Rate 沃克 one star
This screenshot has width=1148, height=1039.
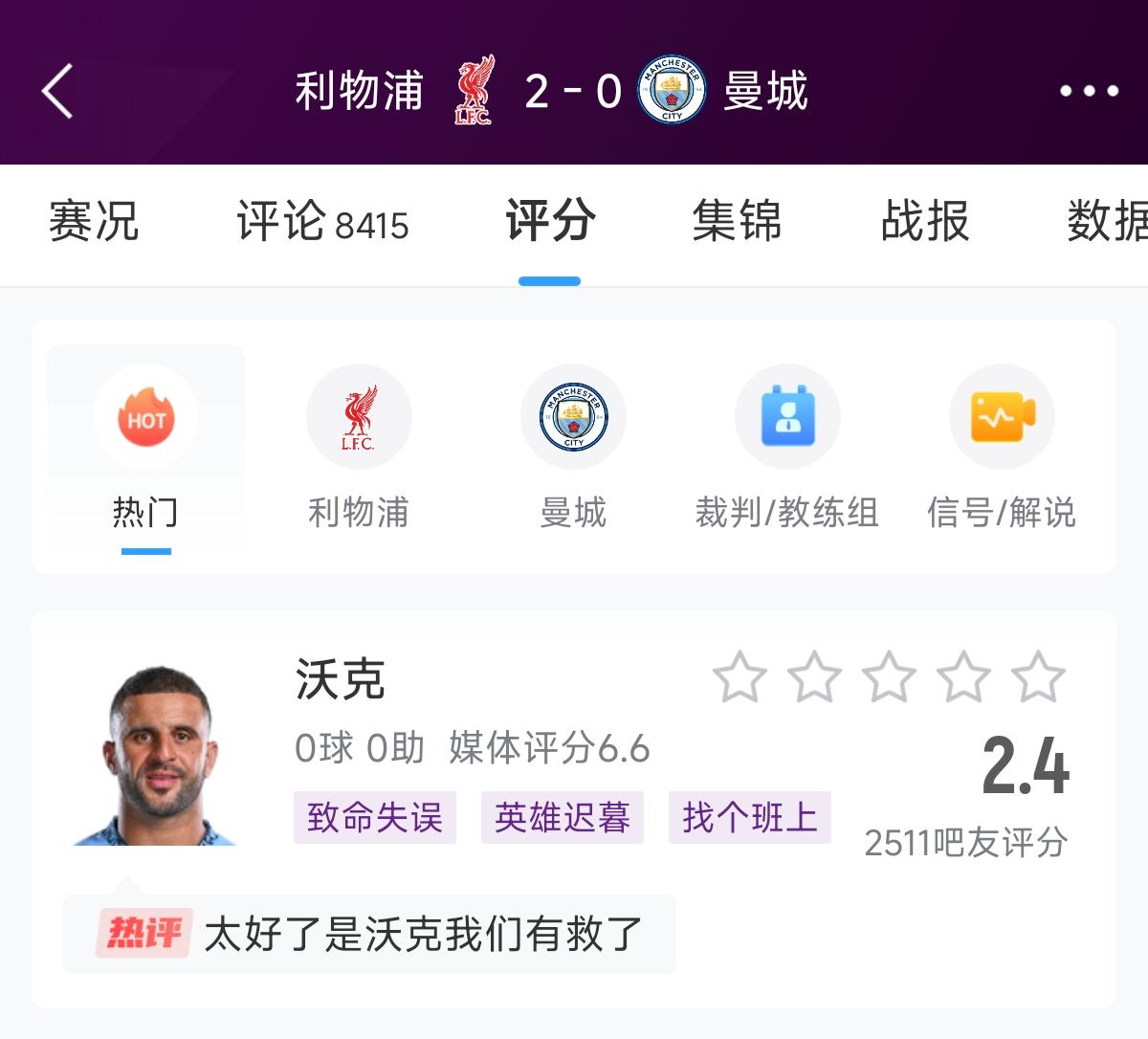pyautogui.click(x=740, y=677)
